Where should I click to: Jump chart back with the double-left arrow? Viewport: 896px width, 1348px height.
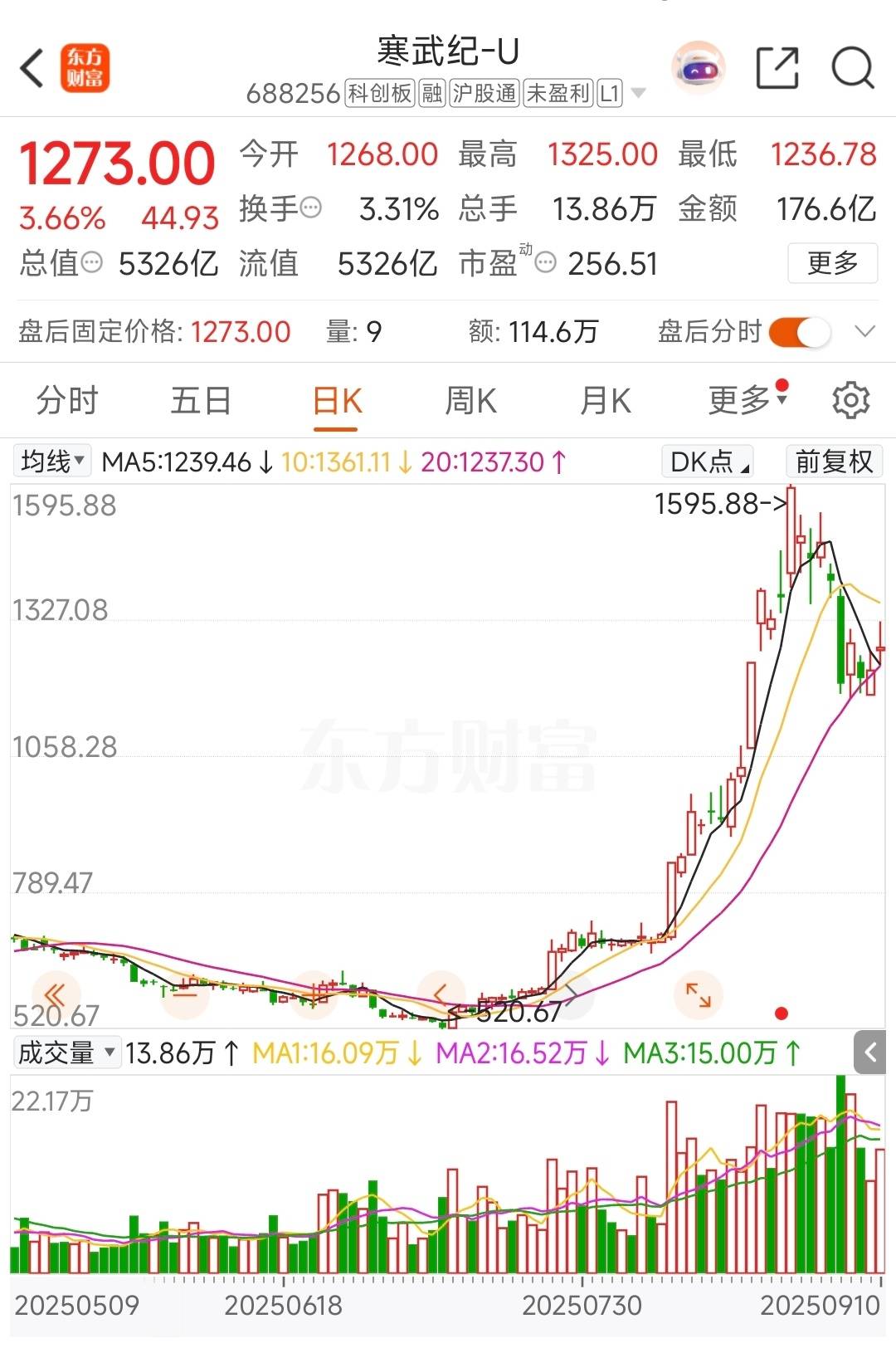point(56,994)
